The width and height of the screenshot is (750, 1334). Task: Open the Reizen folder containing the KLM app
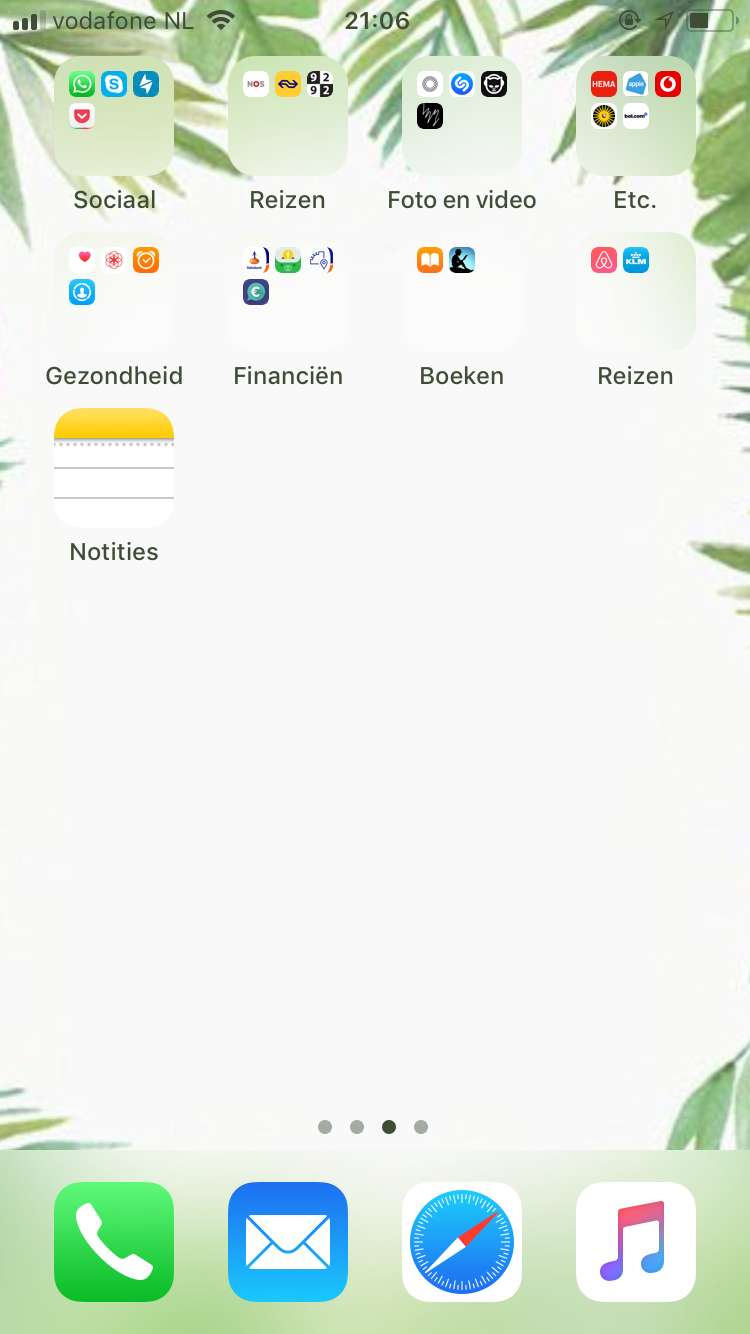[x=636, y=292]
